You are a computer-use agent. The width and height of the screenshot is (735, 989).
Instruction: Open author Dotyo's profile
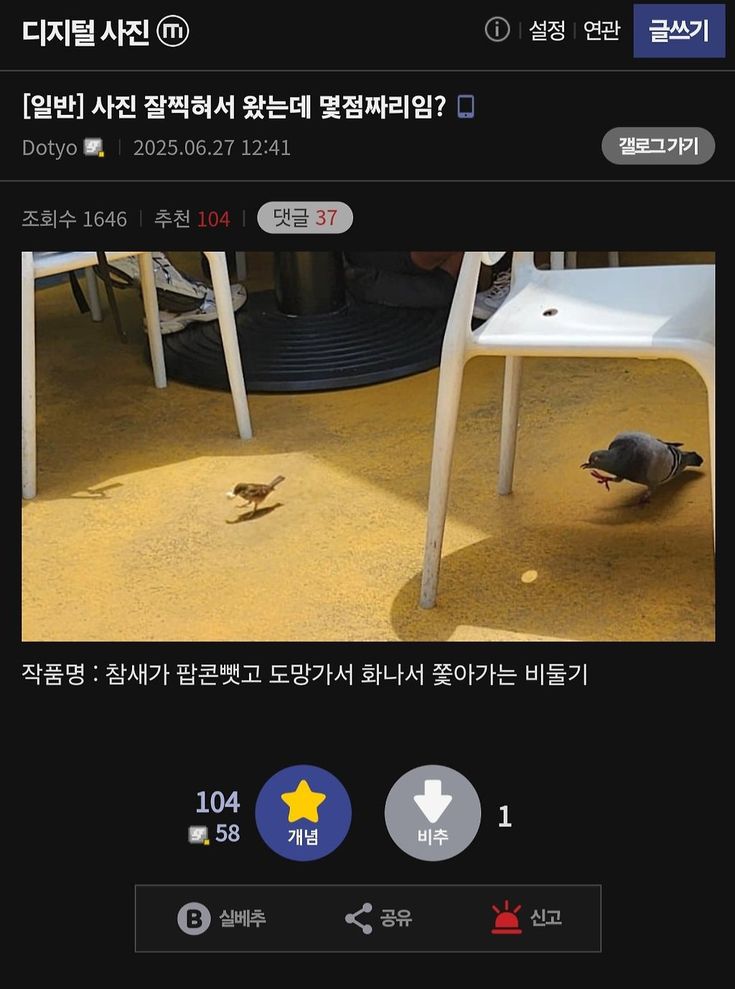50,148
